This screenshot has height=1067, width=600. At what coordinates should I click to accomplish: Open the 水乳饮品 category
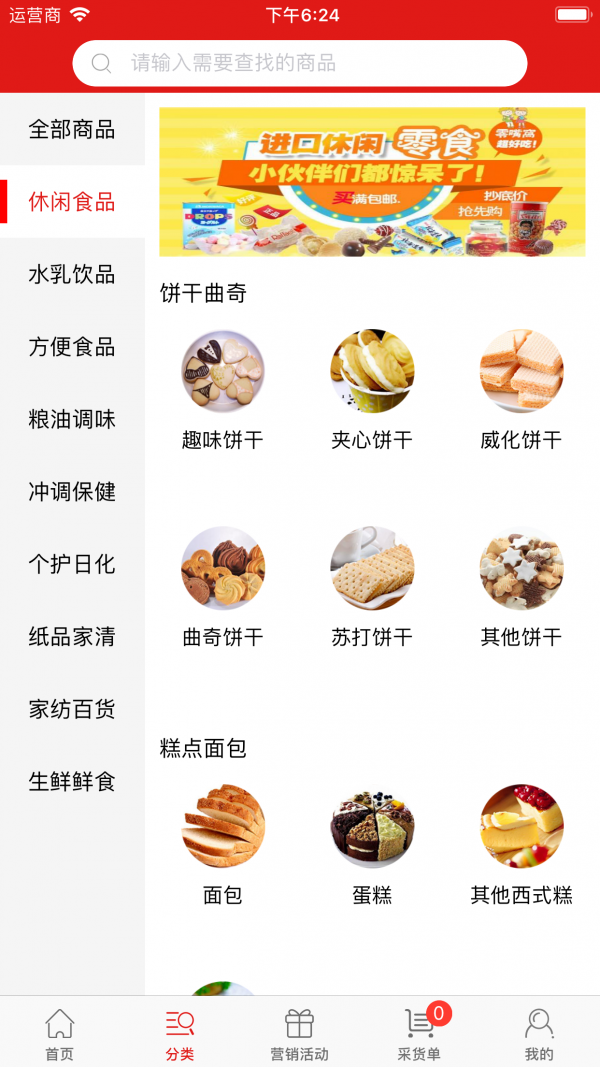tap(72, 275)
